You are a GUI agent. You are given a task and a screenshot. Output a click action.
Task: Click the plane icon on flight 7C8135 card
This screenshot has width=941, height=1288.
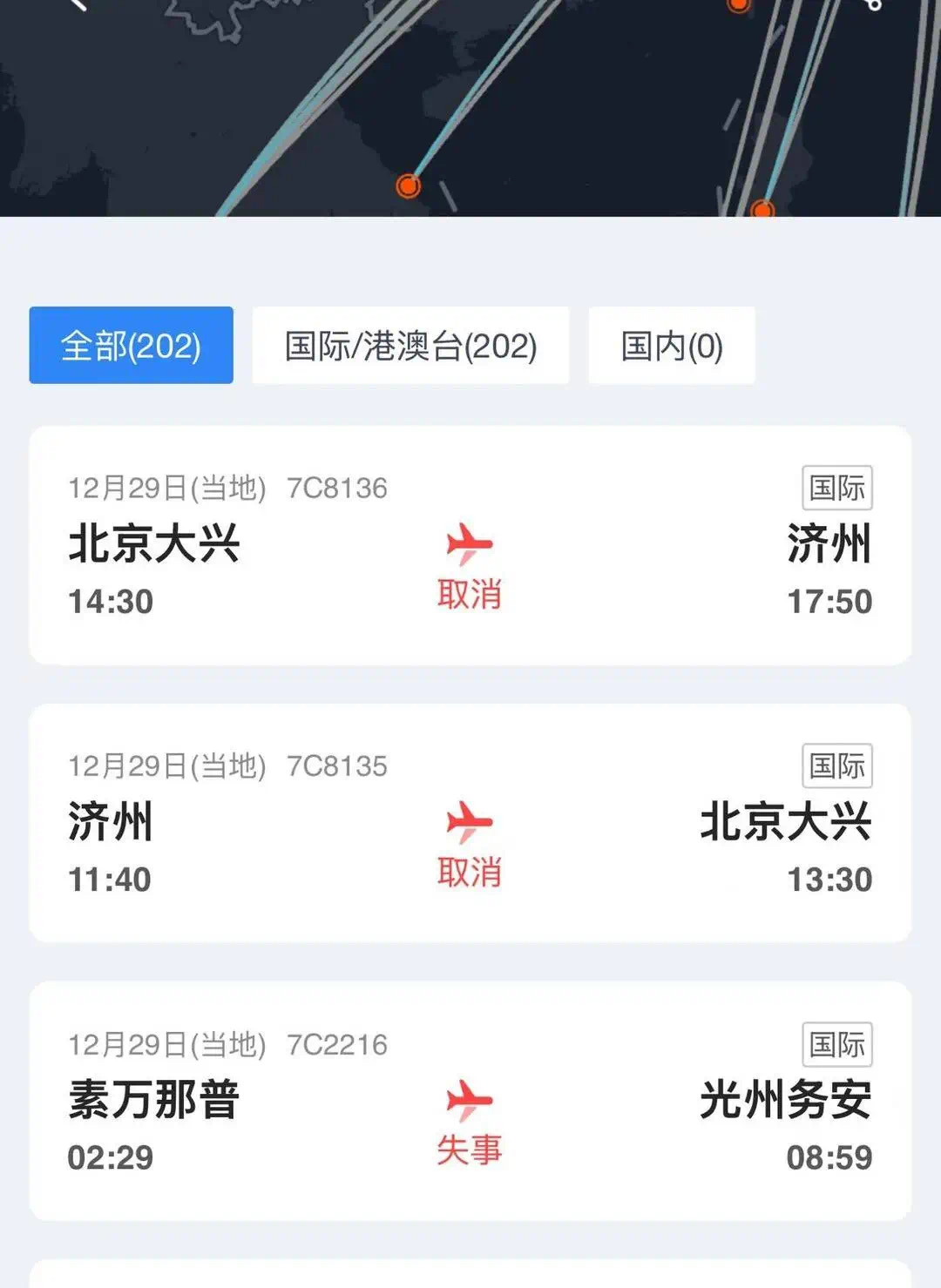(468, 820)
